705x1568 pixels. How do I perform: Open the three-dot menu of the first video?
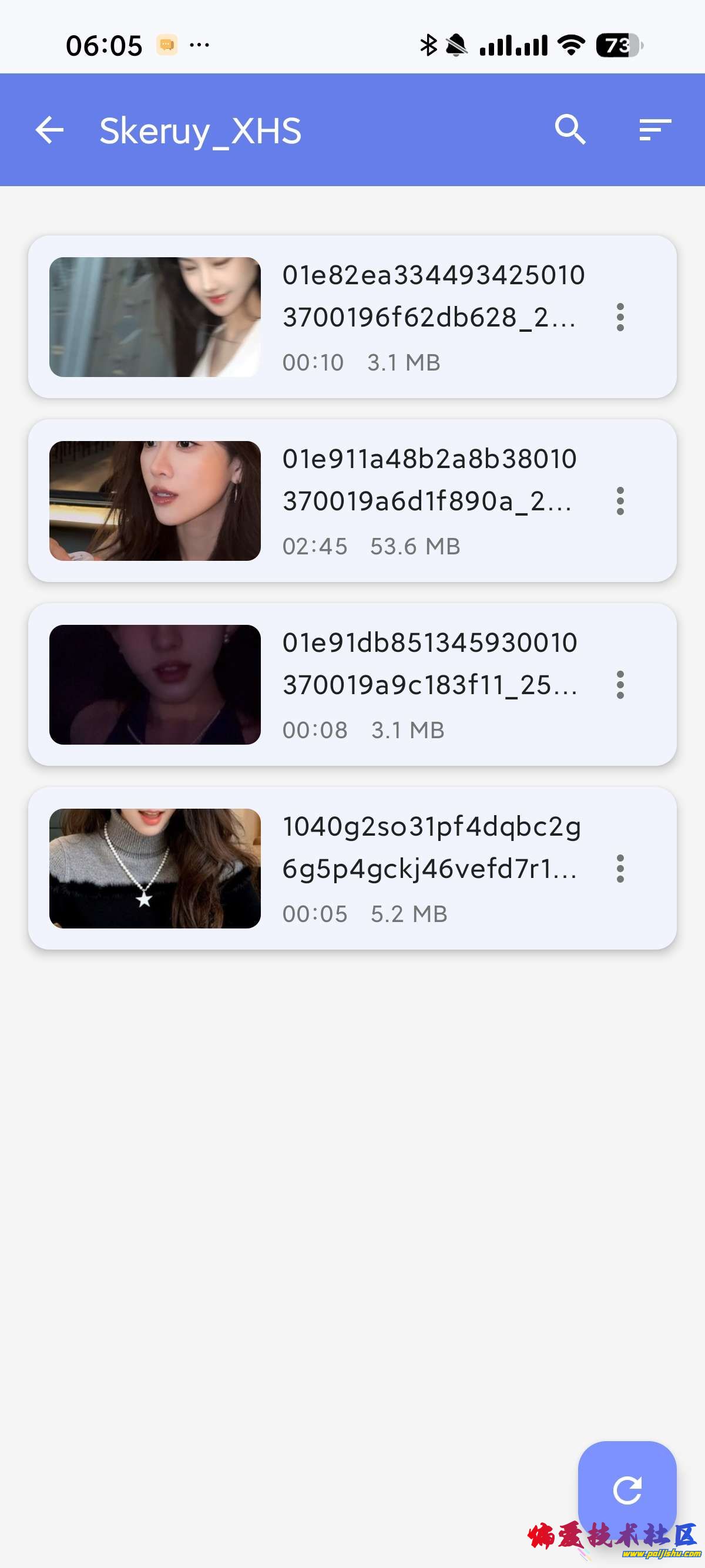(x=620, y=318)
